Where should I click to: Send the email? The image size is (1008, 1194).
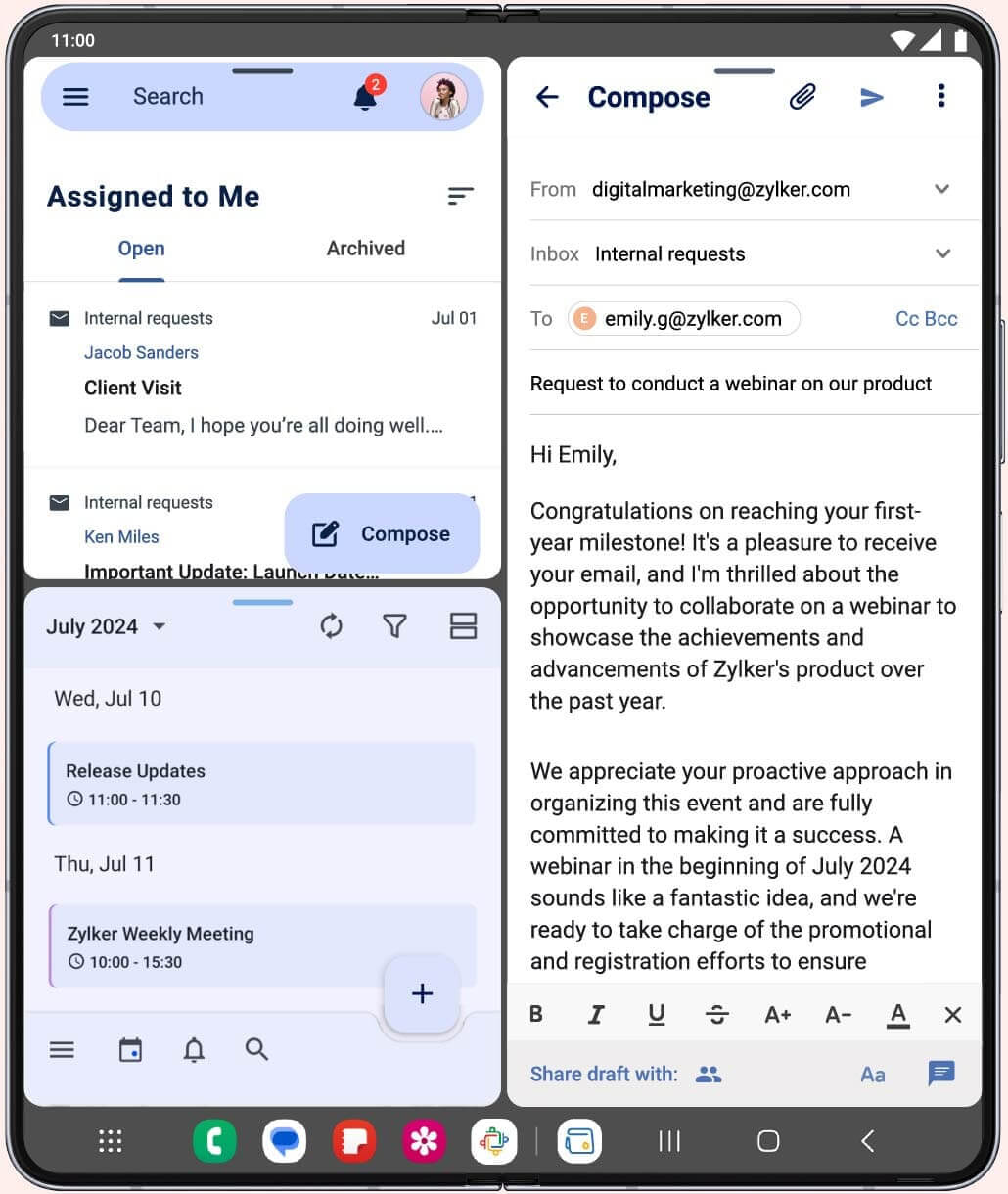coord(871,96)
